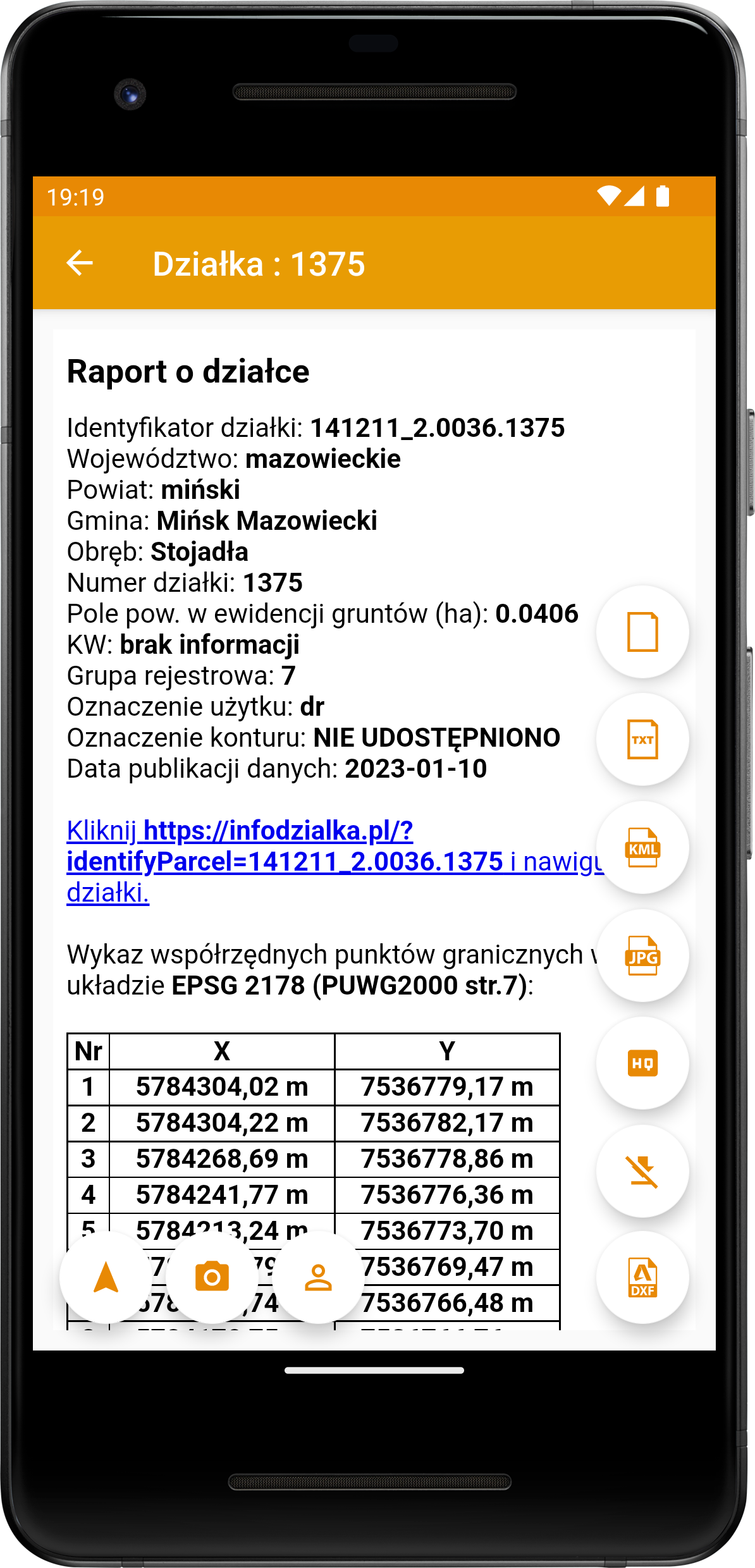Open the camera button
Image resolution: width=755 pixels, height=1568 pixels.
(212, 1277)
